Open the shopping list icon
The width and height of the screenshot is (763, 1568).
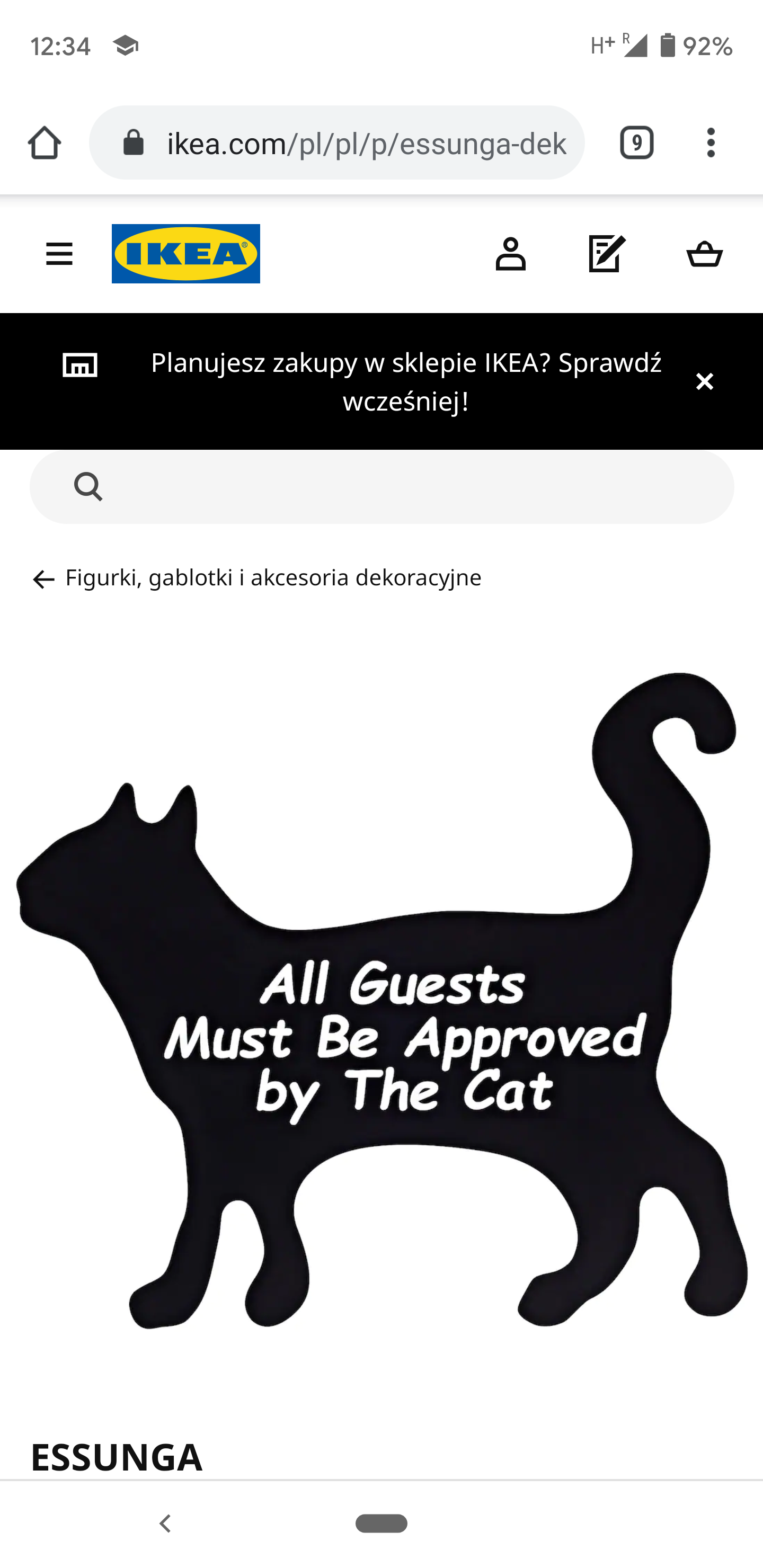click(607, 254)
